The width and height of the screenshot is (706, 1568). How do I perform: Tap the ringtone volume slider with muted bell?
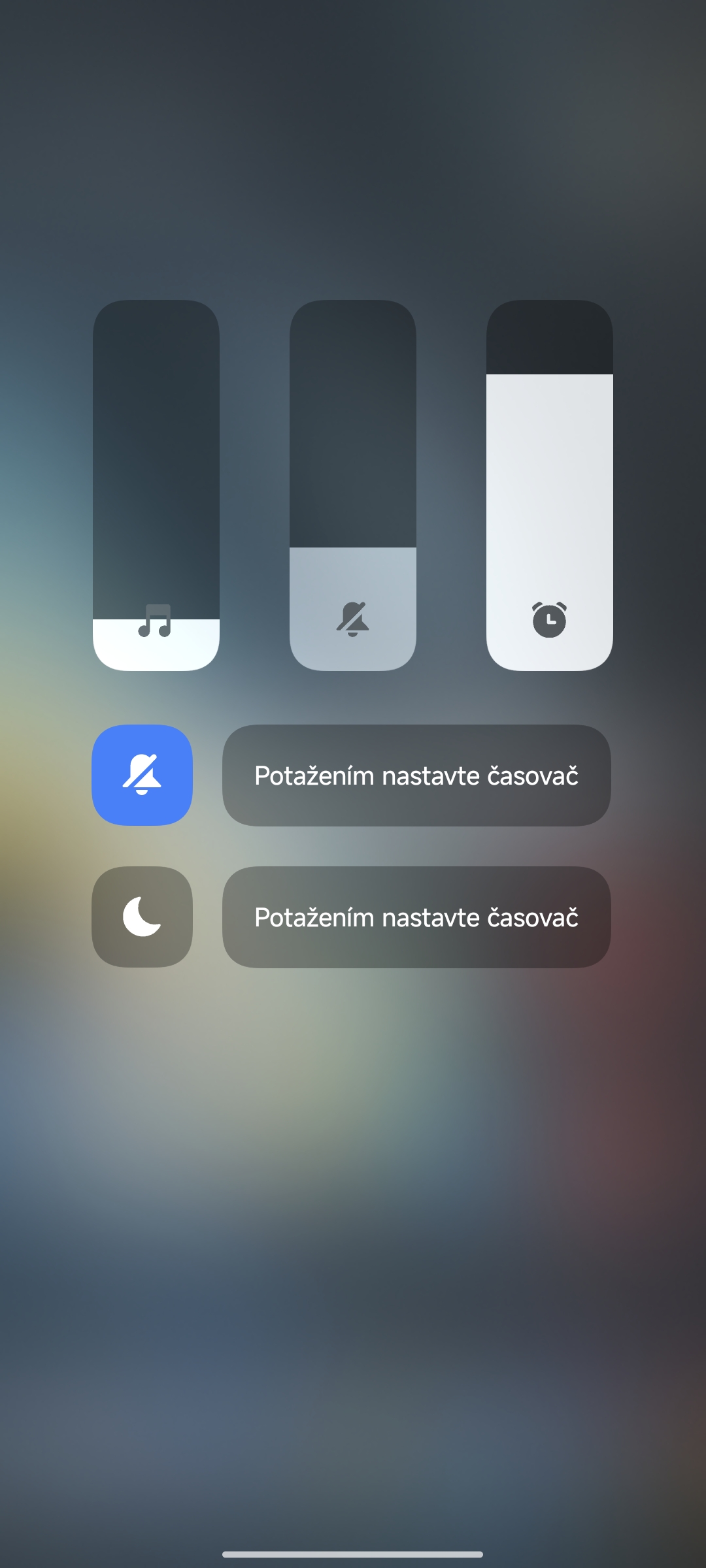point(353,485)
